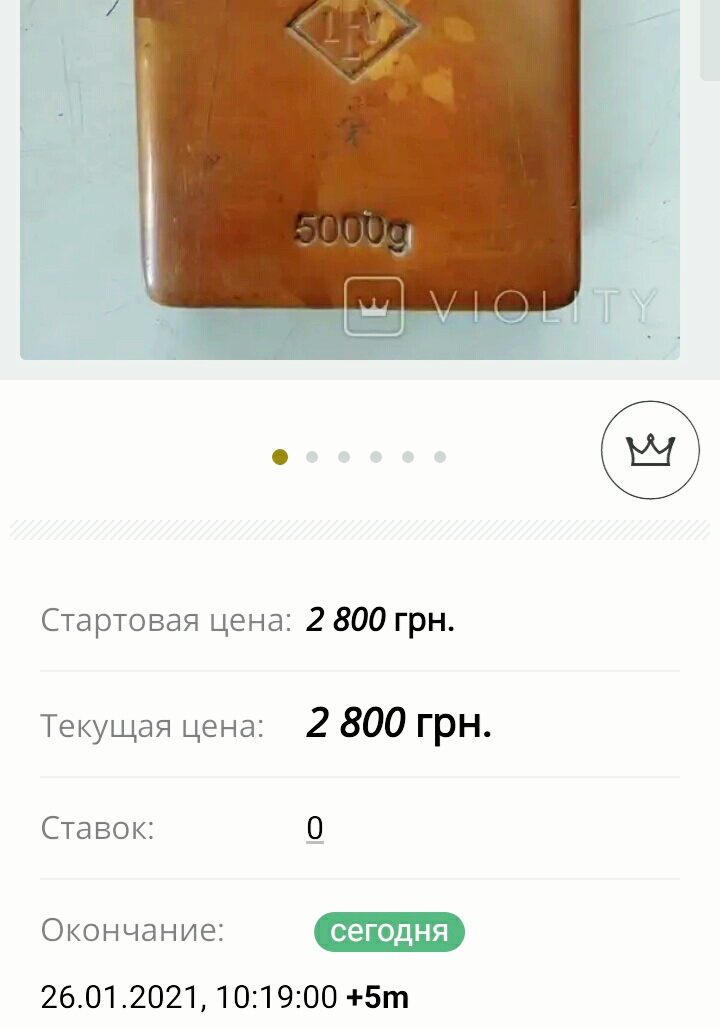Open the underlined bids count 0

click(315, 828)
